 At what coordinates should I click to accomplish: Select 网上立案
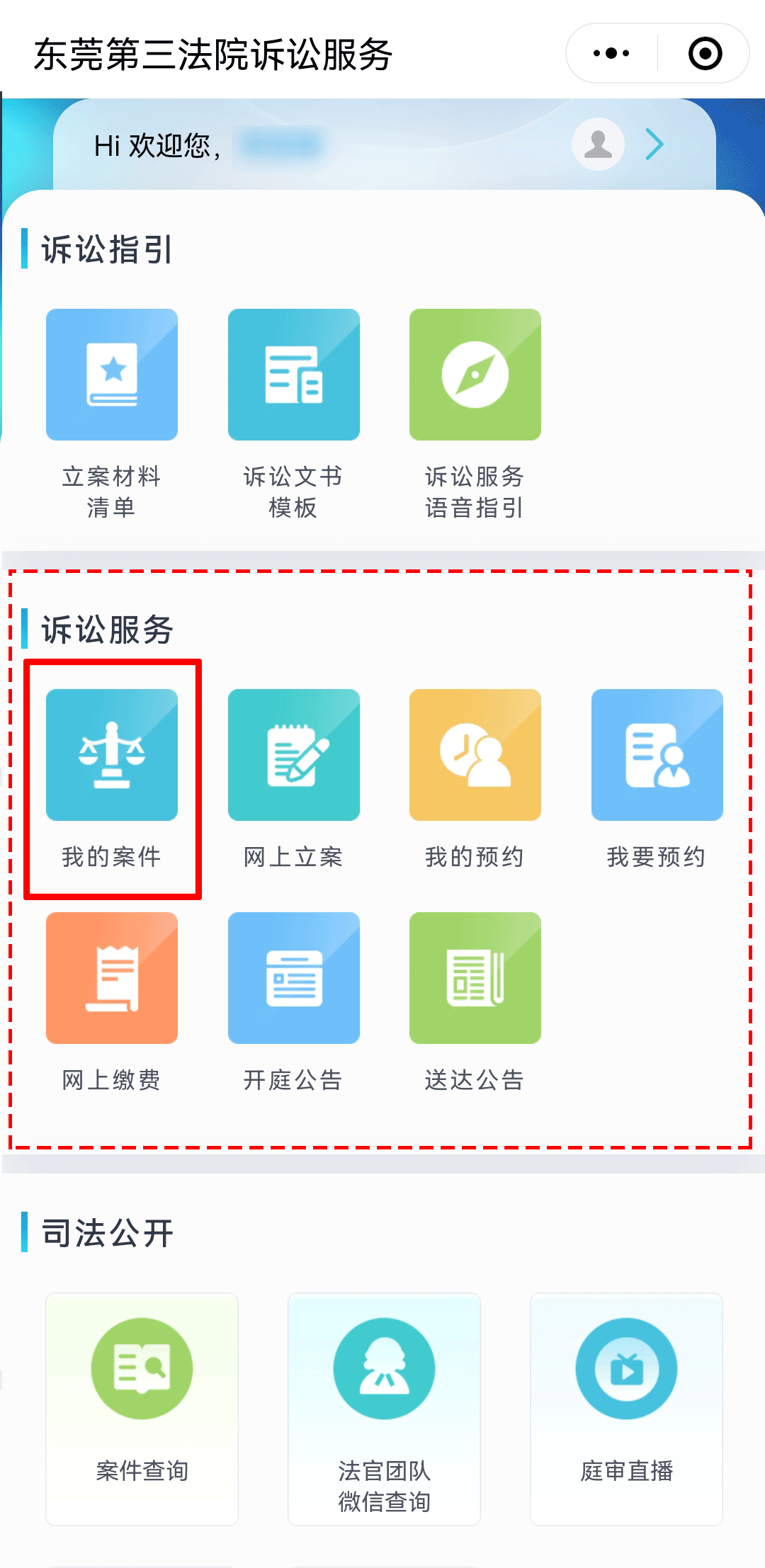(293, 779)
